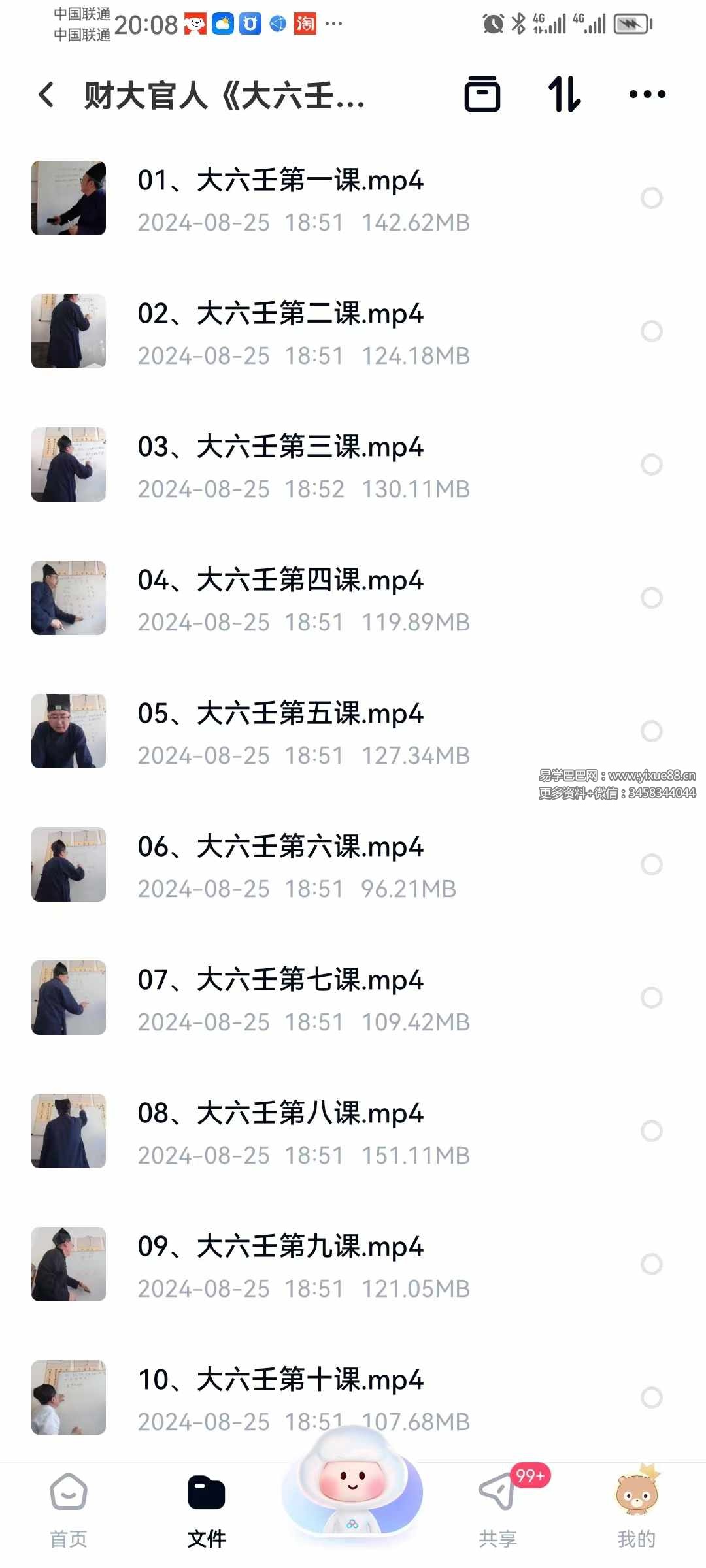This screenshot has width=706, height=1568.
Task: Tap the weather icon in the status bar
Action: 222,23
